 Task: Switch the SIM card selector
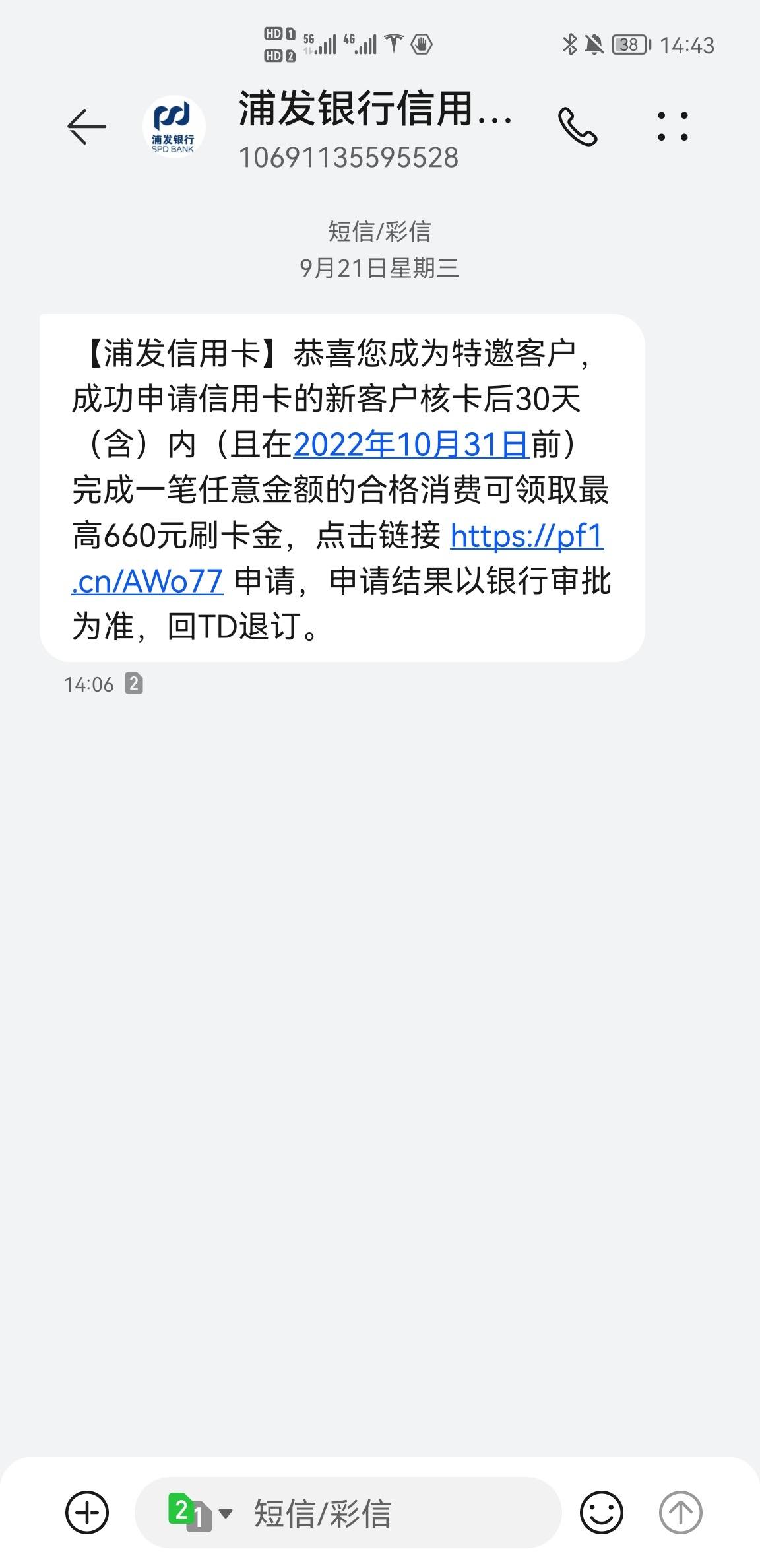200,1512
